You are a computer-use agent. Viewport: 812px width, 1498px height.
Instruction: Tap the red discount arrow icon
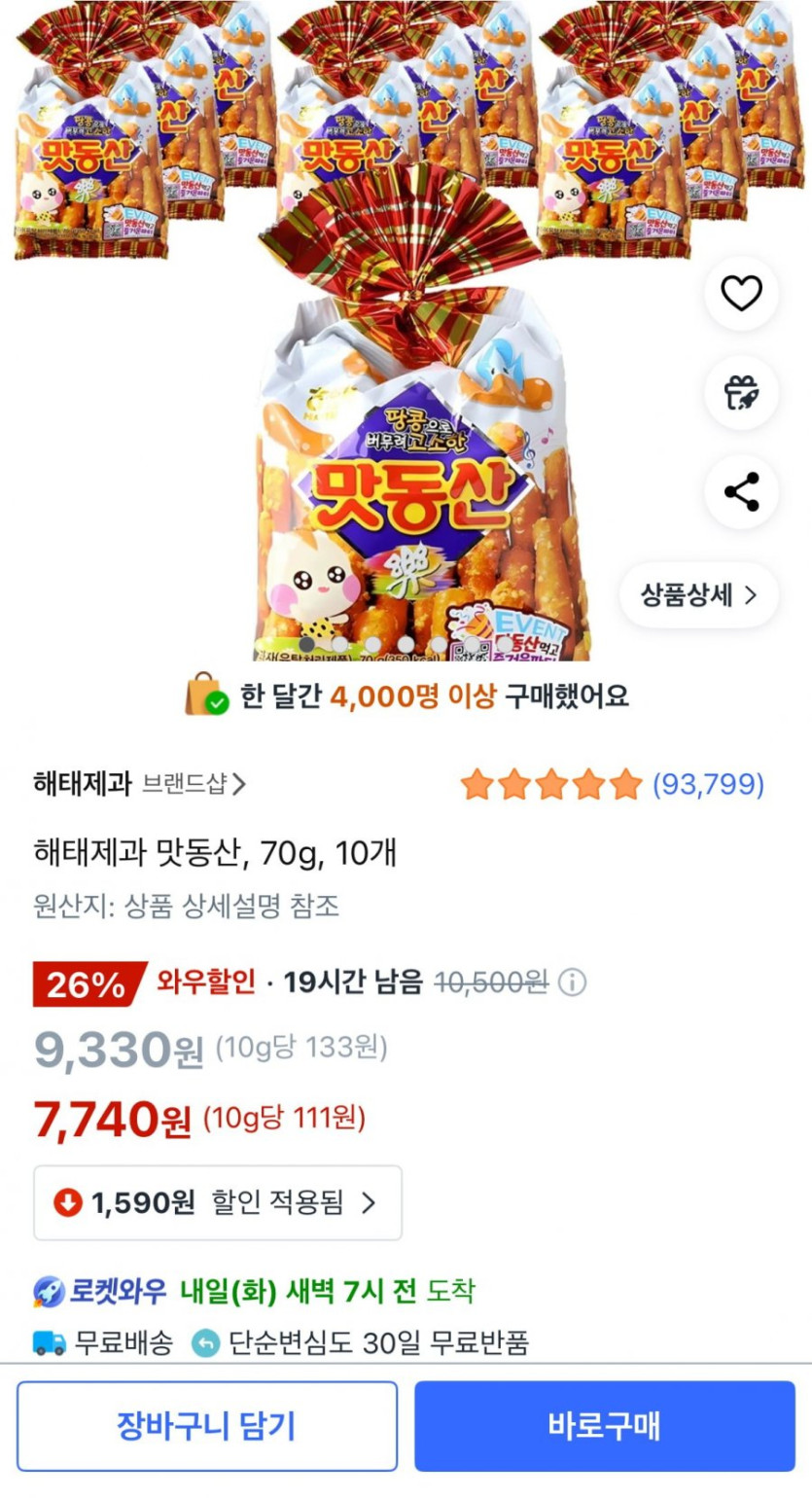pyautogui.click(x=69, y=1203)
